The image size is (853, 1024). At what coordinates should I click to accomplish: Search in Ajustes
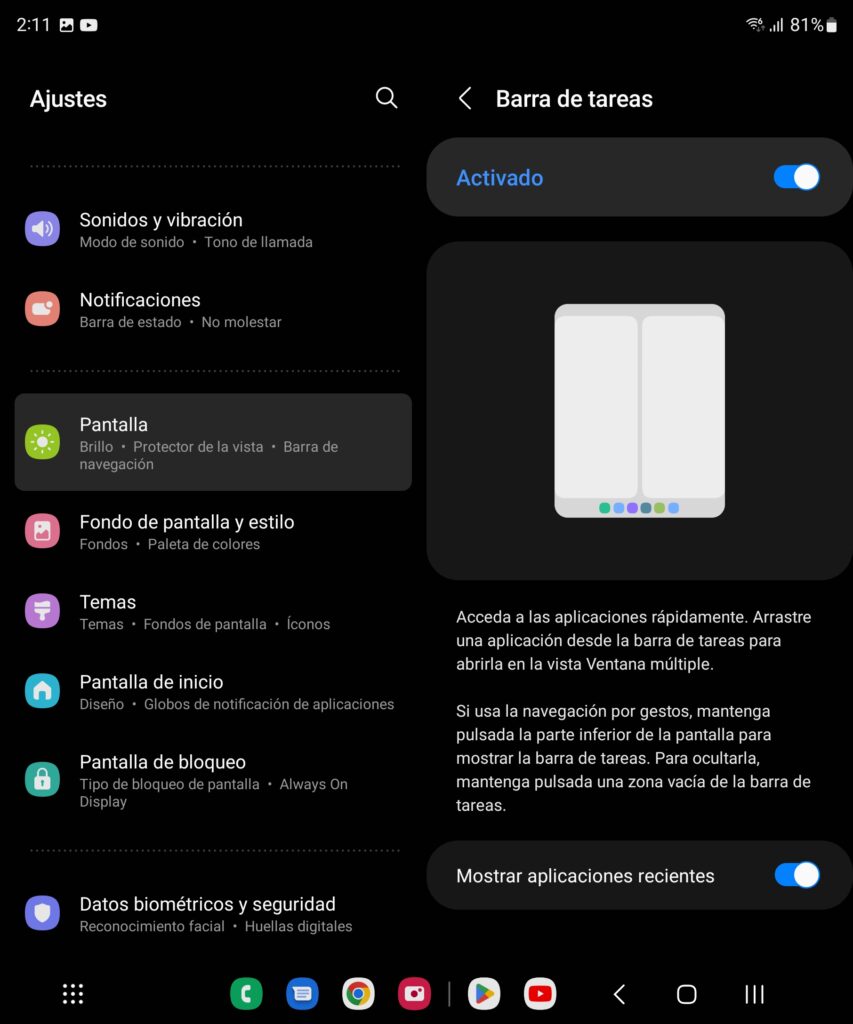click(x=386, y=98)
